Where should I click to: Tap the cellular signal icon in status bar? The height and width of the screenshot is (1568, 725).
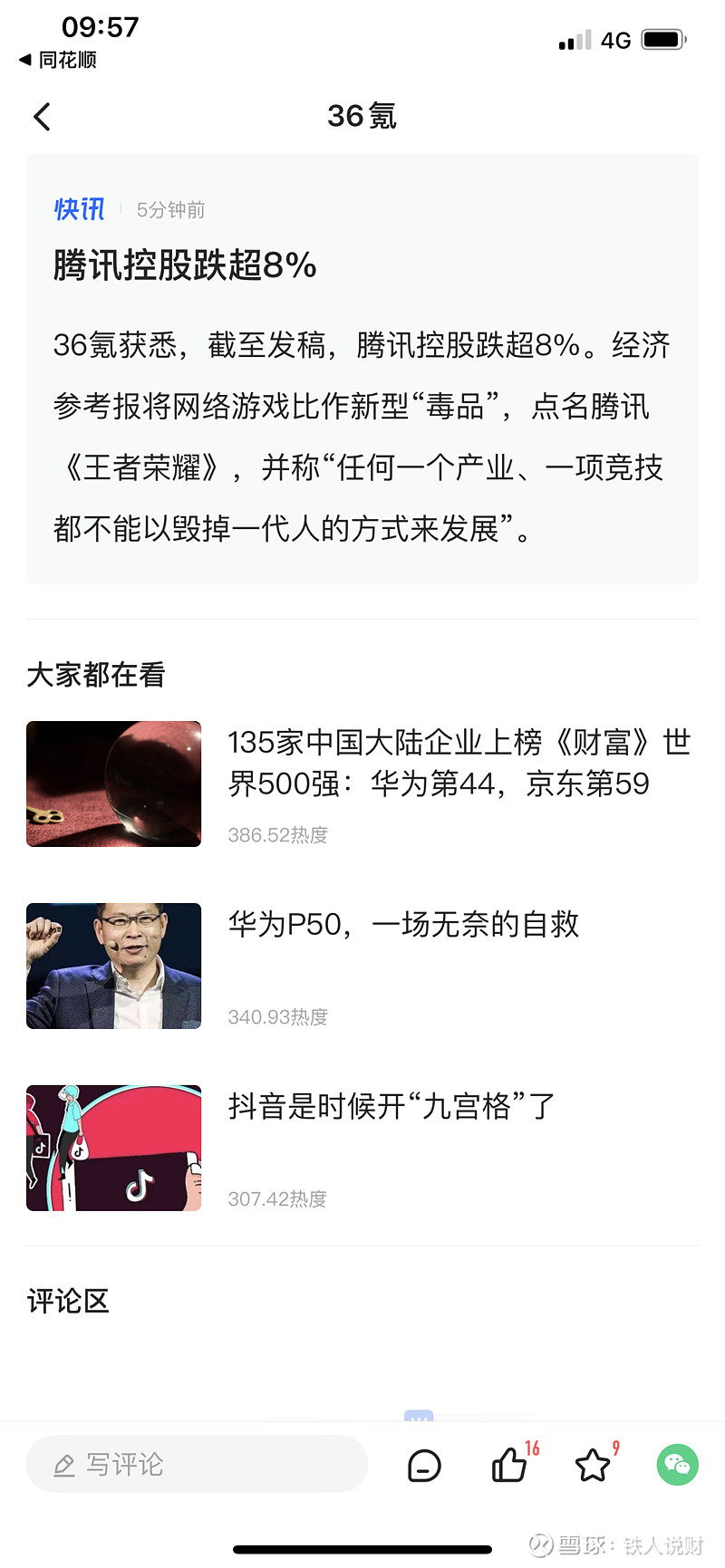coord(575,39)
